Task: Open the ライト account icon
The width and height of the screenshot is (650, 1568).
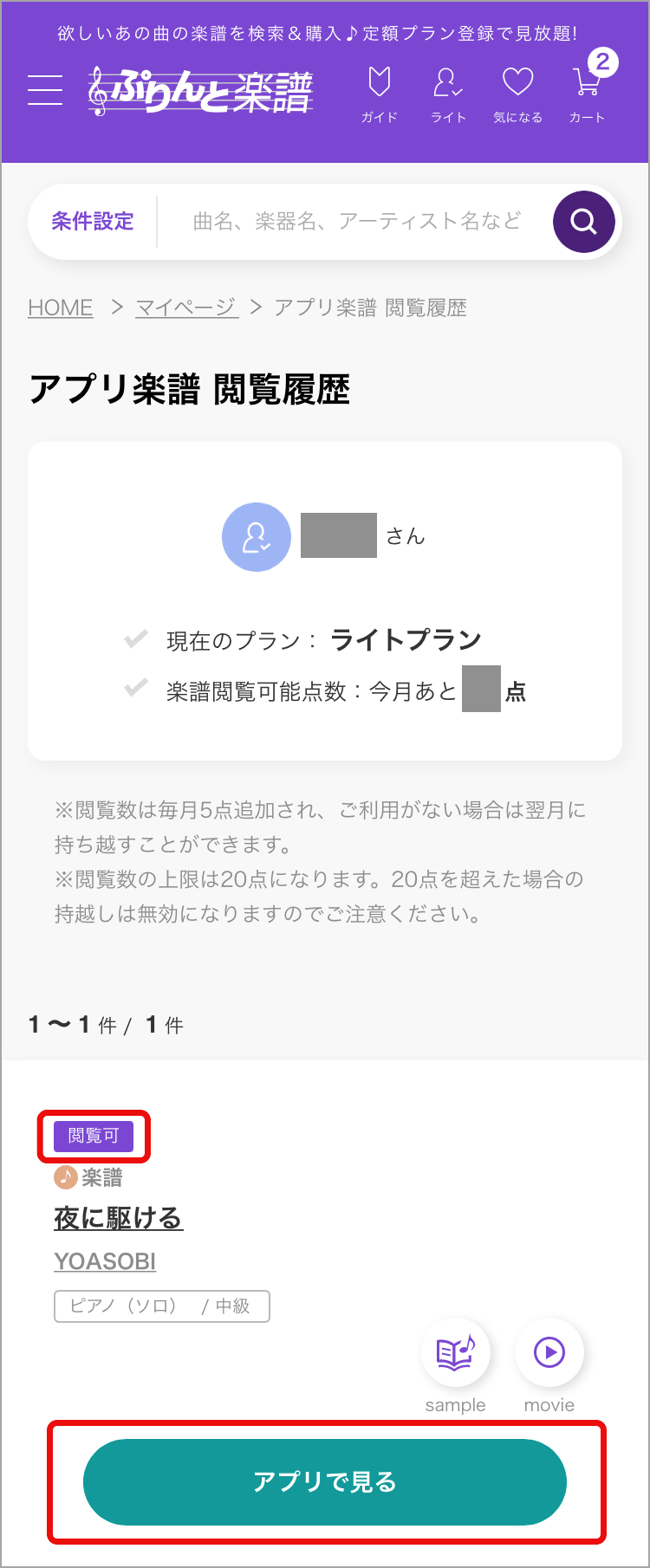Action: click(448, 93)
